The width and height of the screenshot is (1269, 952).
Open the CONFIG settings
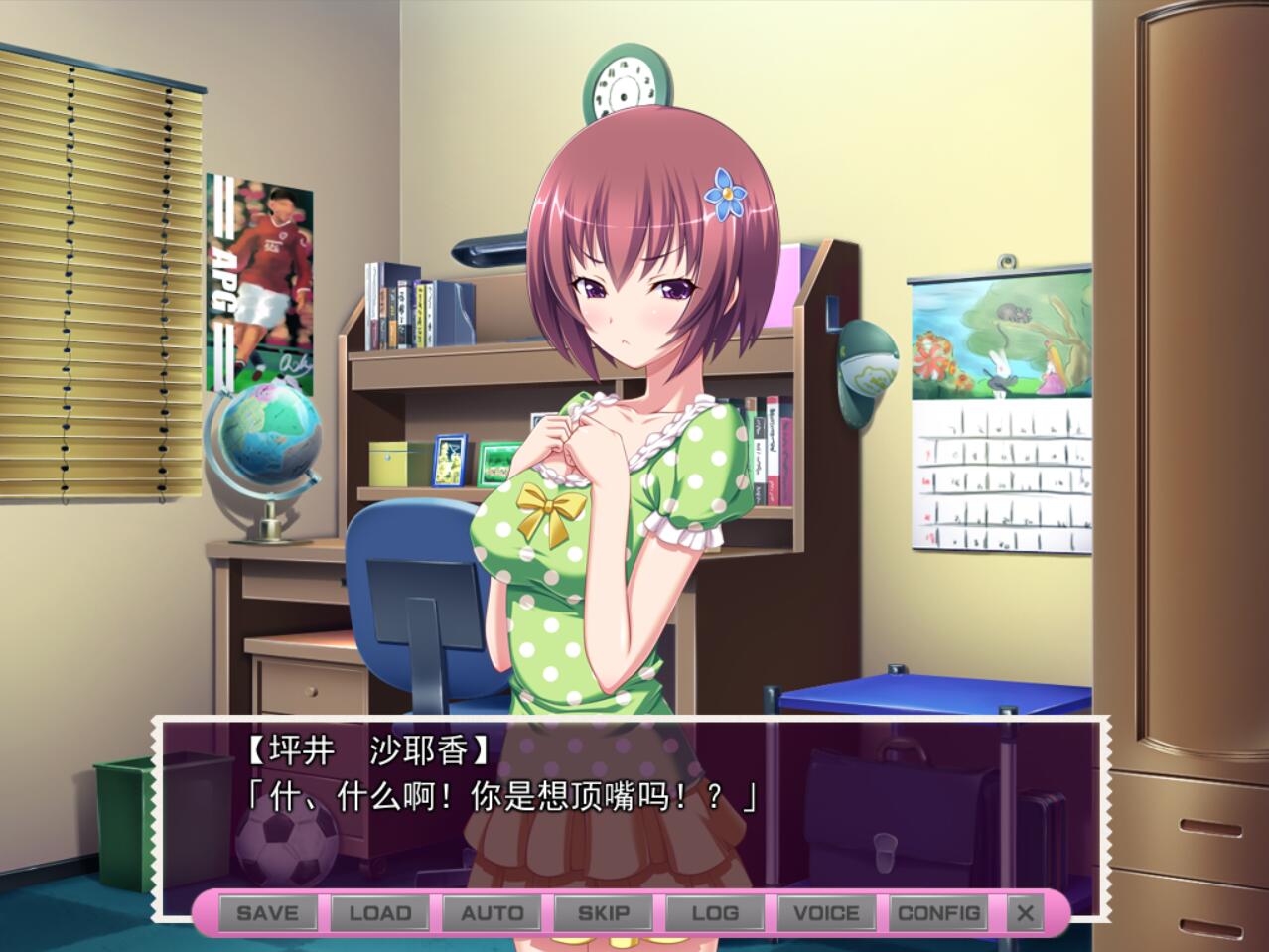[x=938, y=913]
